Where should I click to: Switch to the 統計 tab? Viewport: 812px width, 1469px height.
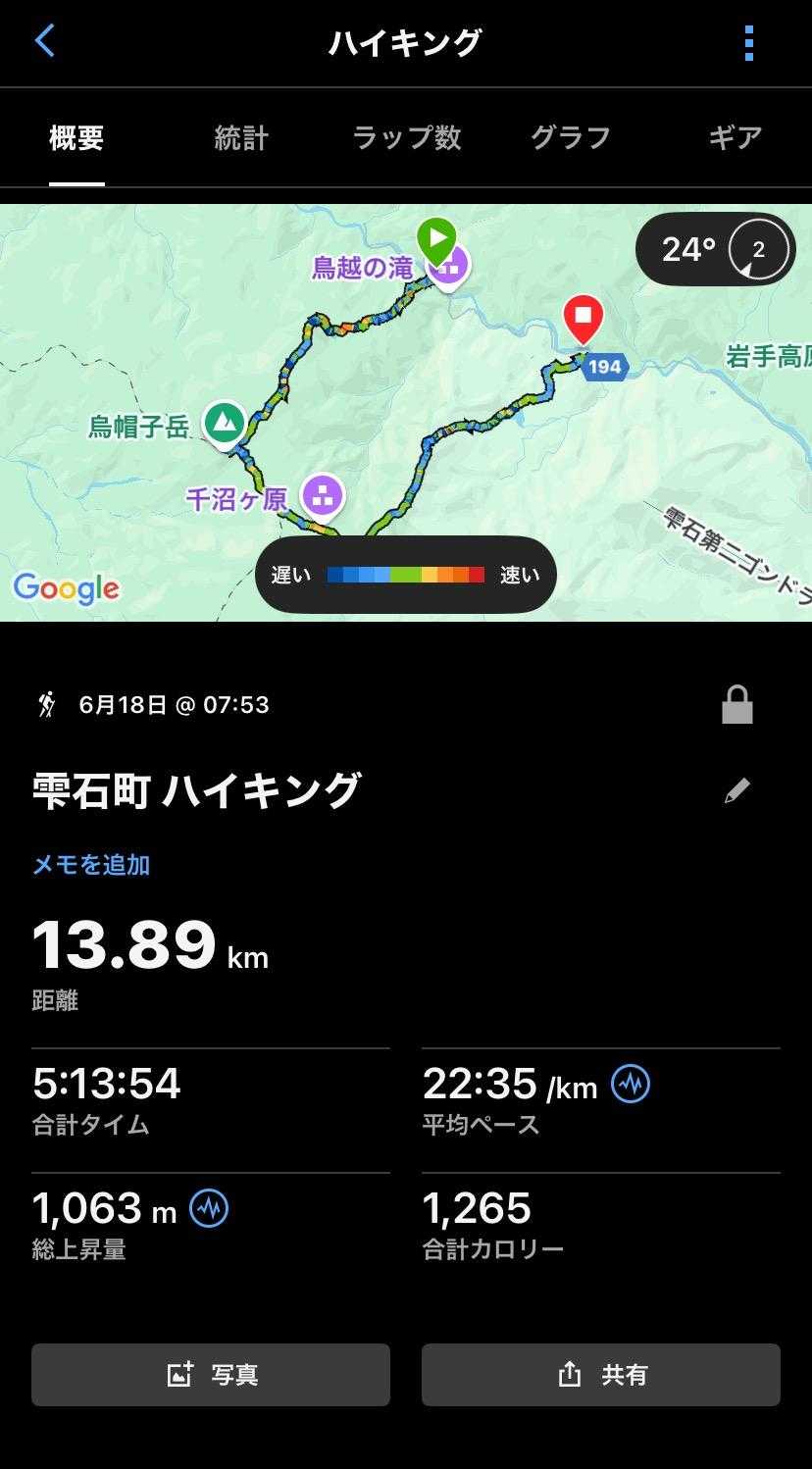tap(241, 138)
